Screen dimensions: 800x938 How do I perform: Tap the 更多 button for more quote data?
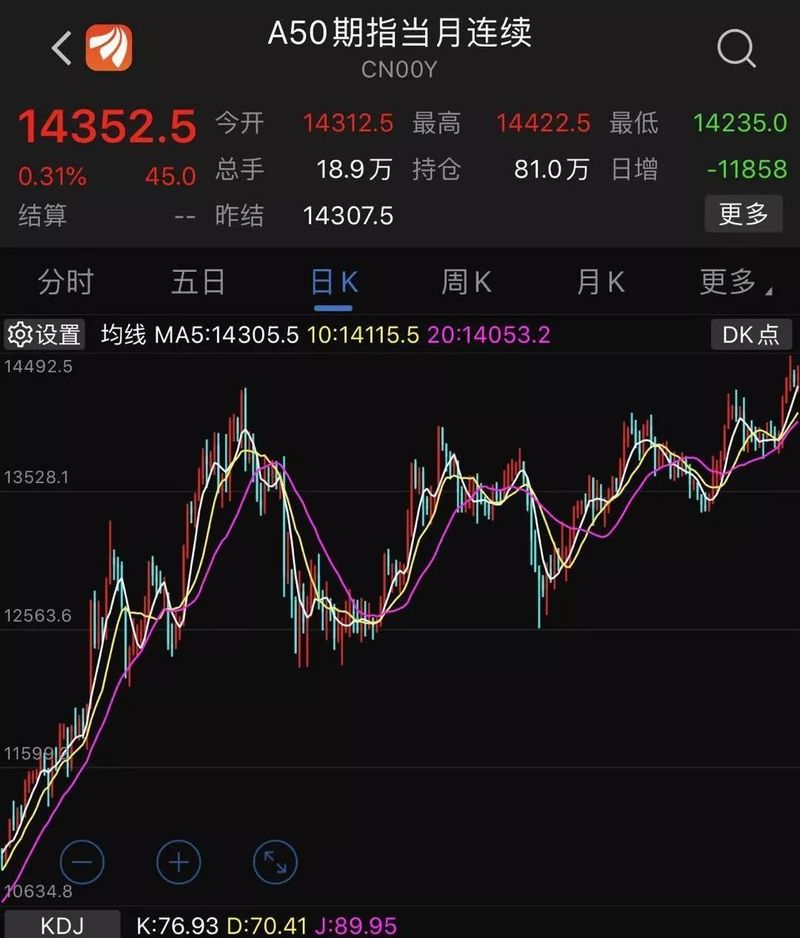click(x=743, y=213)
